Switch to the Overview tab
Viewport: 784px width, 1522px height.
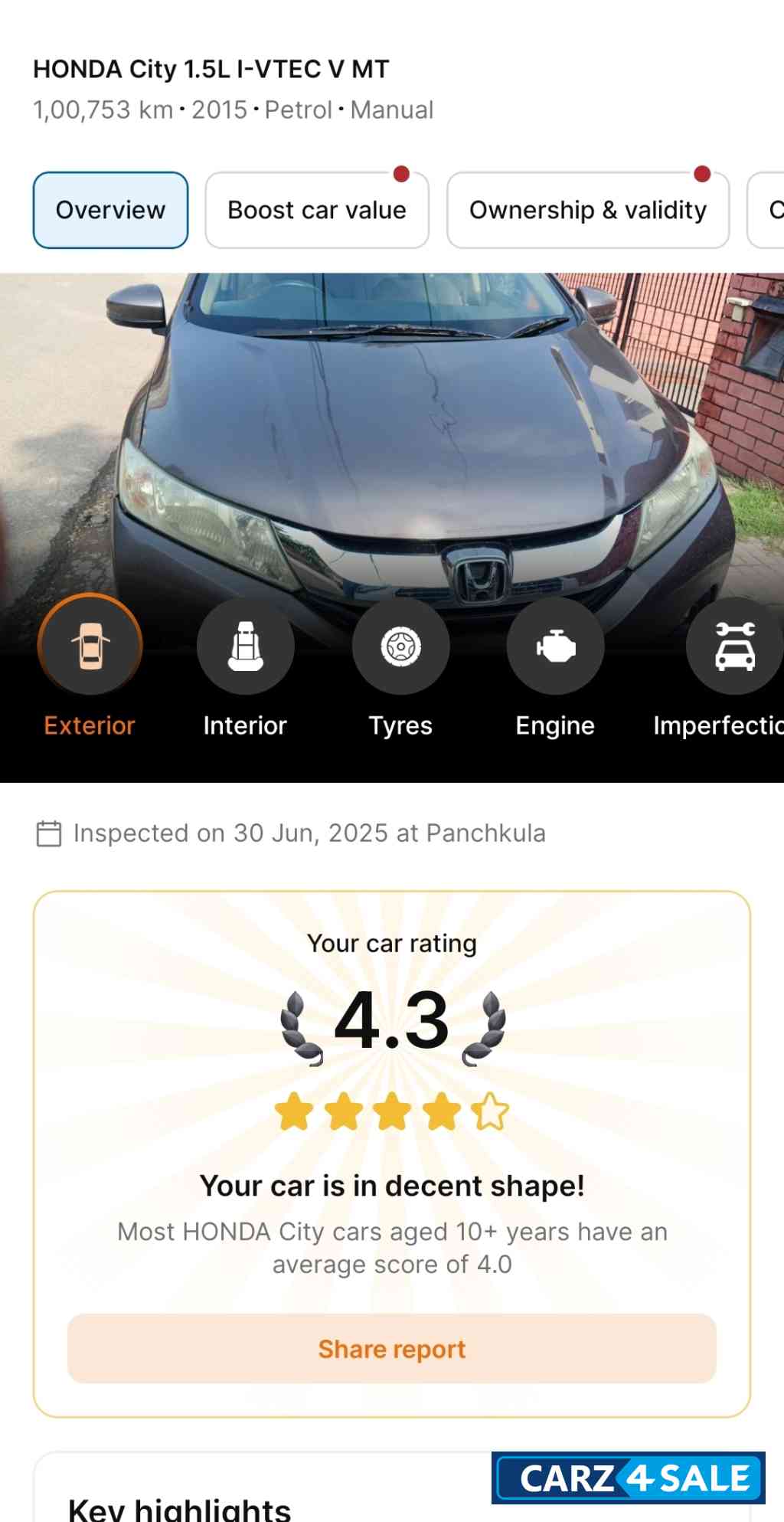pos(109,208)
